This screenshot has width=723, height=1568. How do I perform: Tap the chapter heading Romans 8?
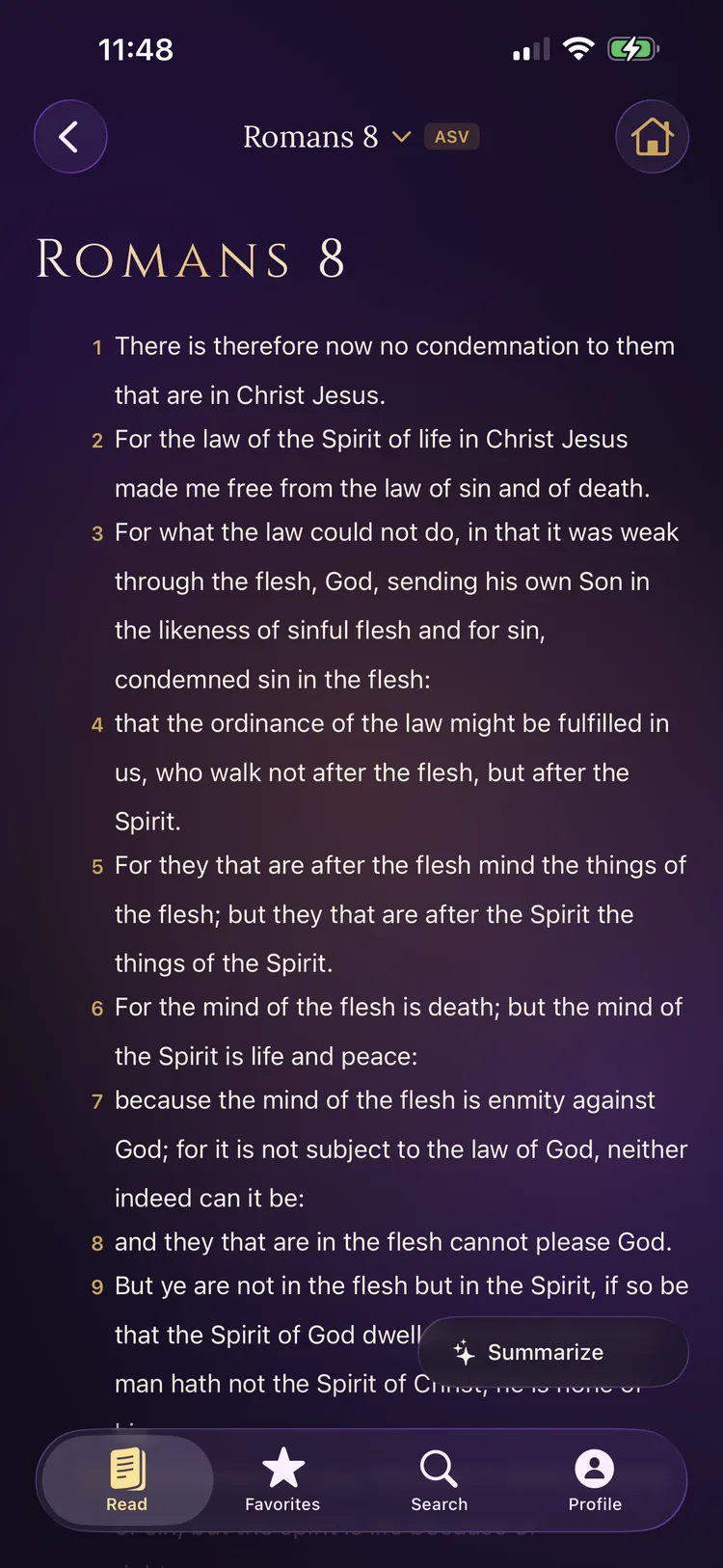pyautogui.click(x=190, y=258)
